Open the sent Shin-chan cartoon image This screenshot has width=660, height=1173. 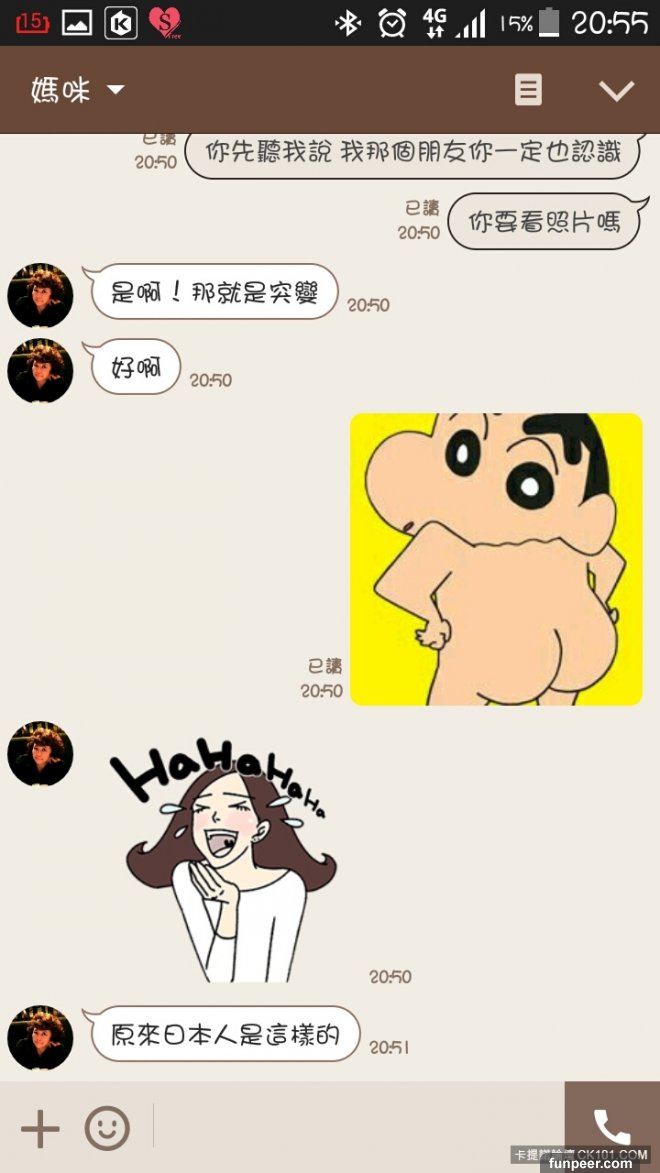(x=496, y=559)
